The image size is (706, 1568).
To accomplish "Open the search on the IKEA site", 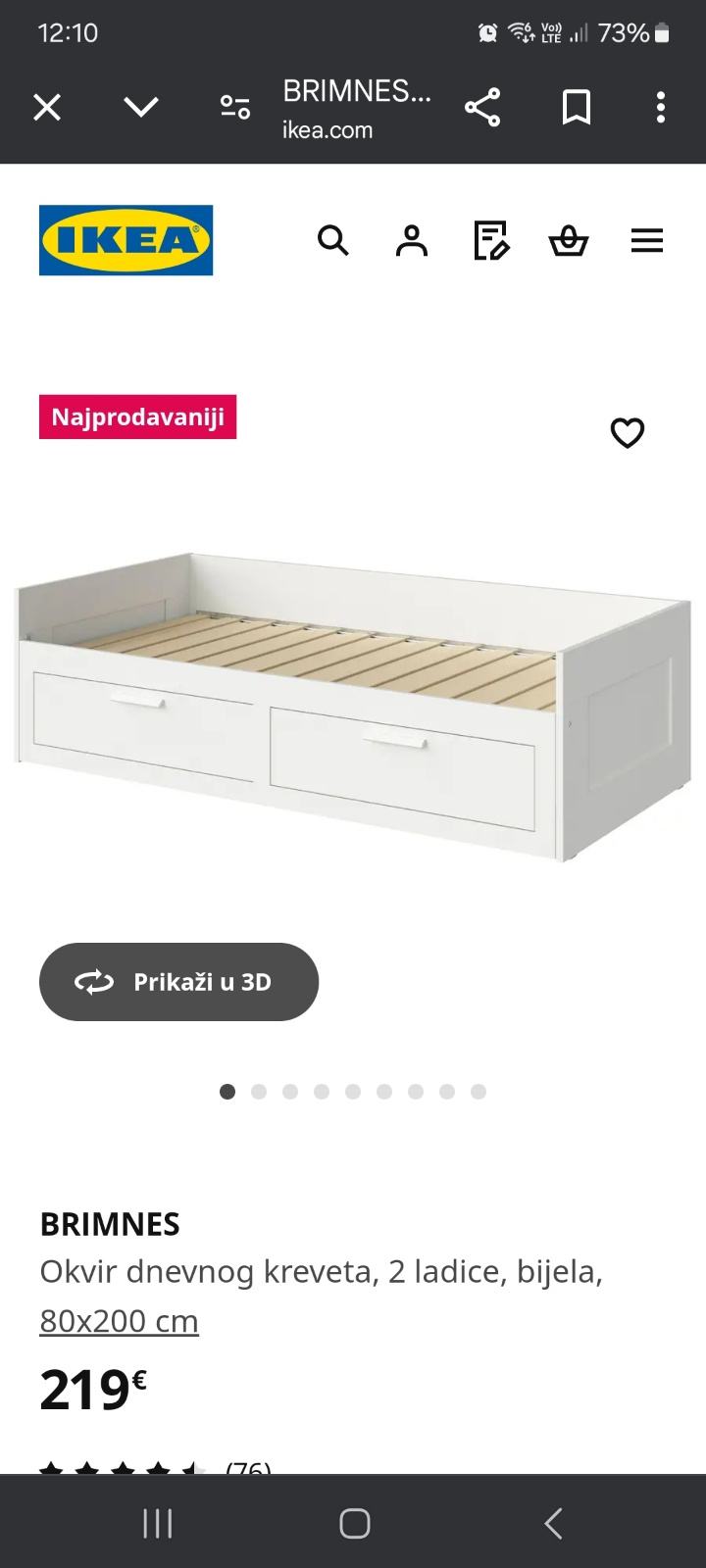I will [333, 240].
